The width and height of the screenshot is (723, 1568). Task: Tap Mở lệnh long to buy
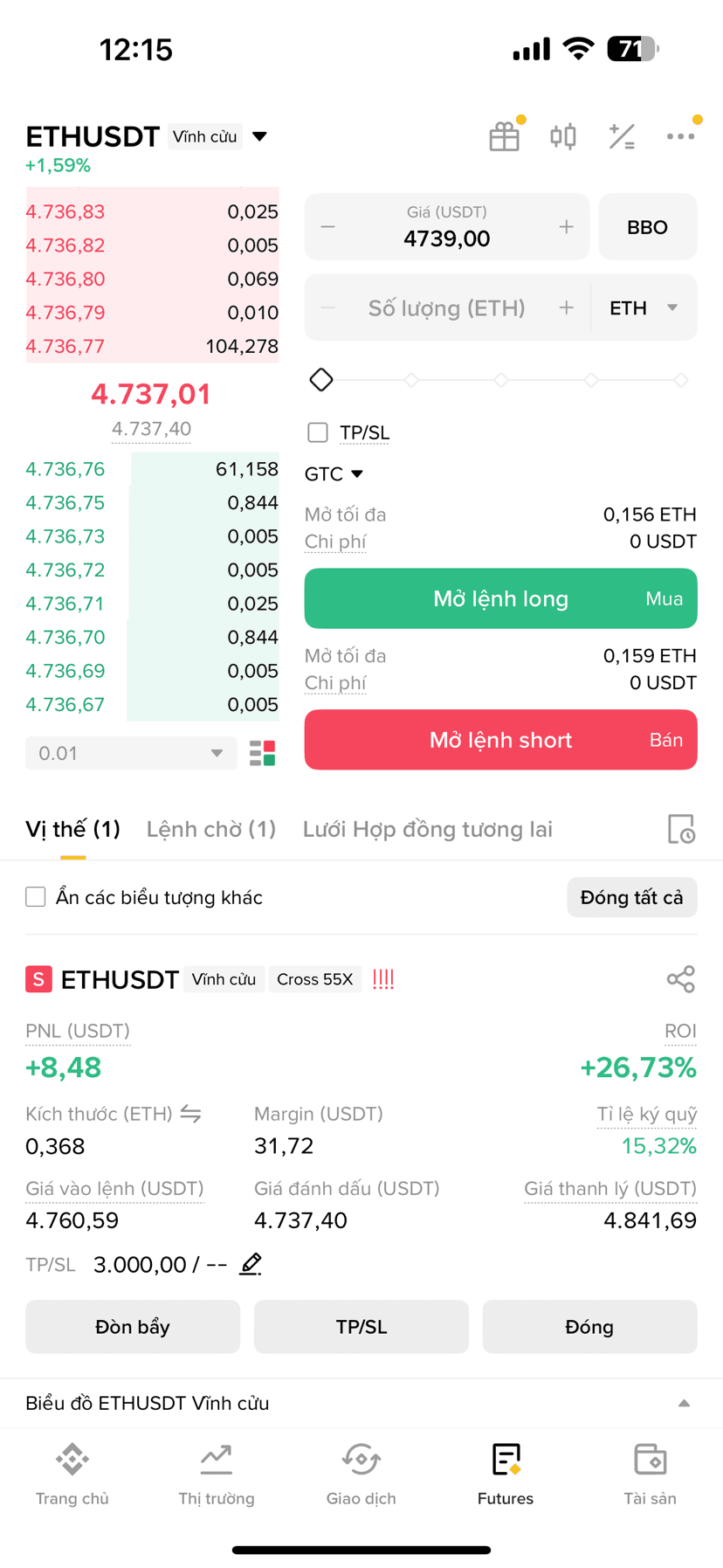(x=501, y=599)
